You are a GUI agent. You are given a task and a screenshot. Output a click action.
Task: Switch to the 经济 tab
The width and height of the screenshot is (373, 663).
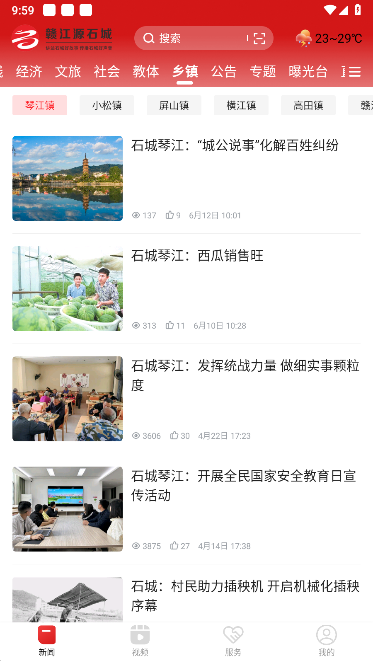pyautogui.click(x=29, y=71)
